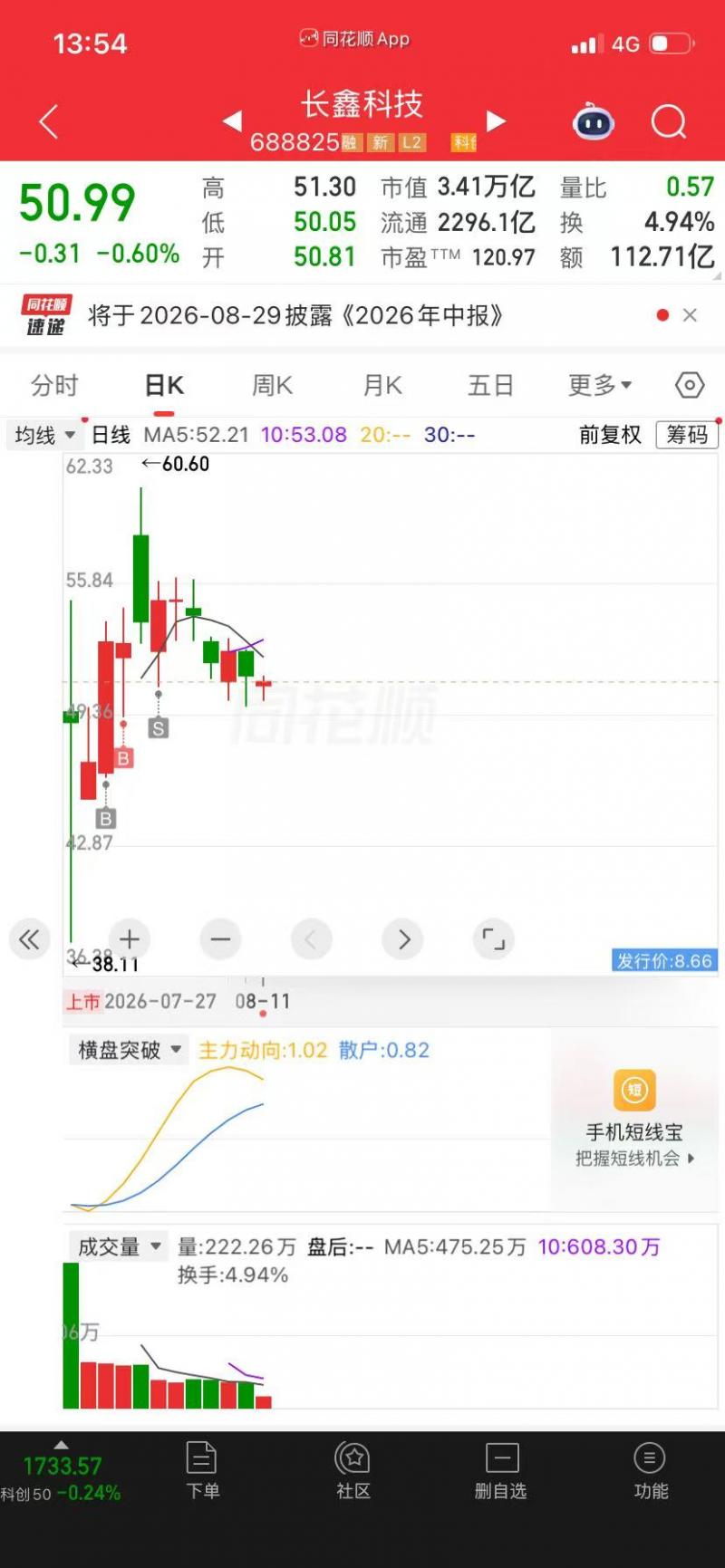This screenshot has height=1568, width=725.
Task: Open stock search magnifier
Action: click(x=669, y=121)
